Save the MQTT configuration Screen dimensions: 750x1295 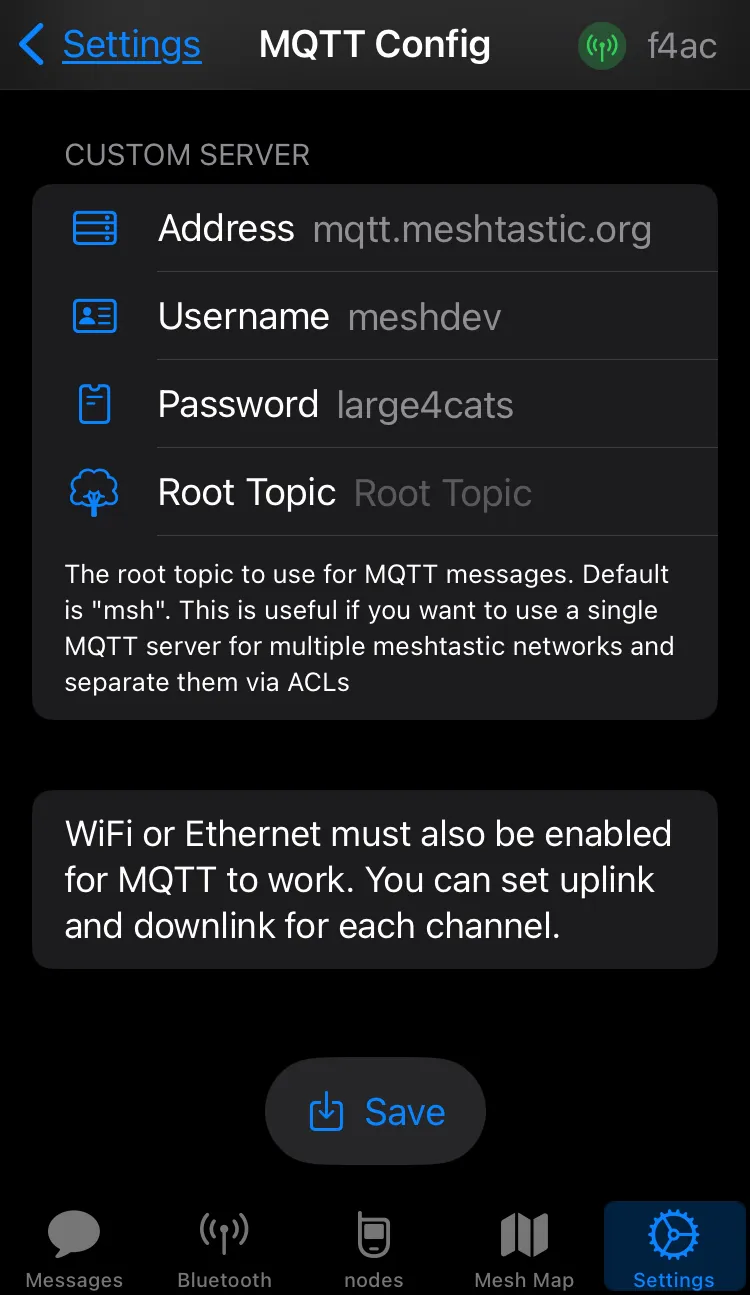point(375,1111)
